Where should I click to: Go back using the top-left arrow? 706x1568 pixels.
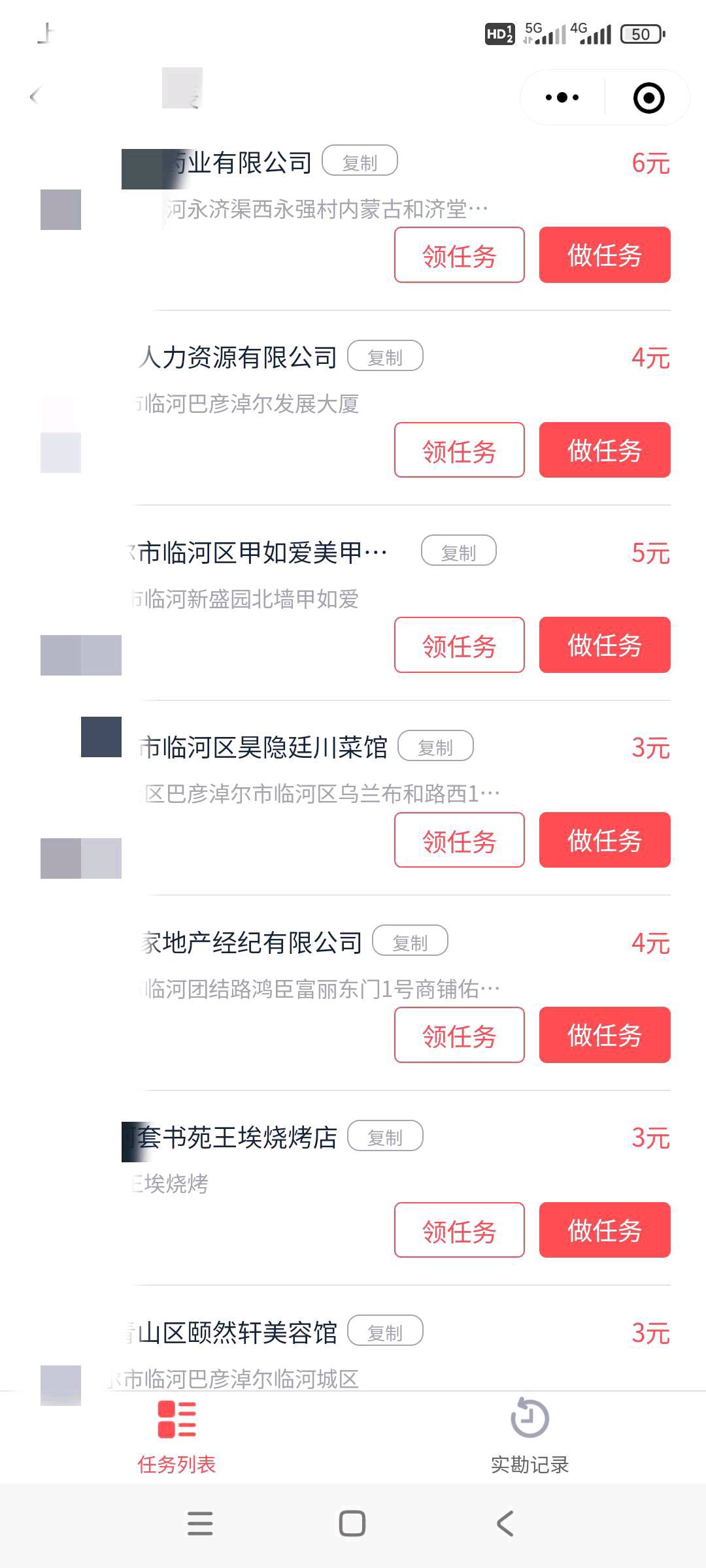point(35,97)
